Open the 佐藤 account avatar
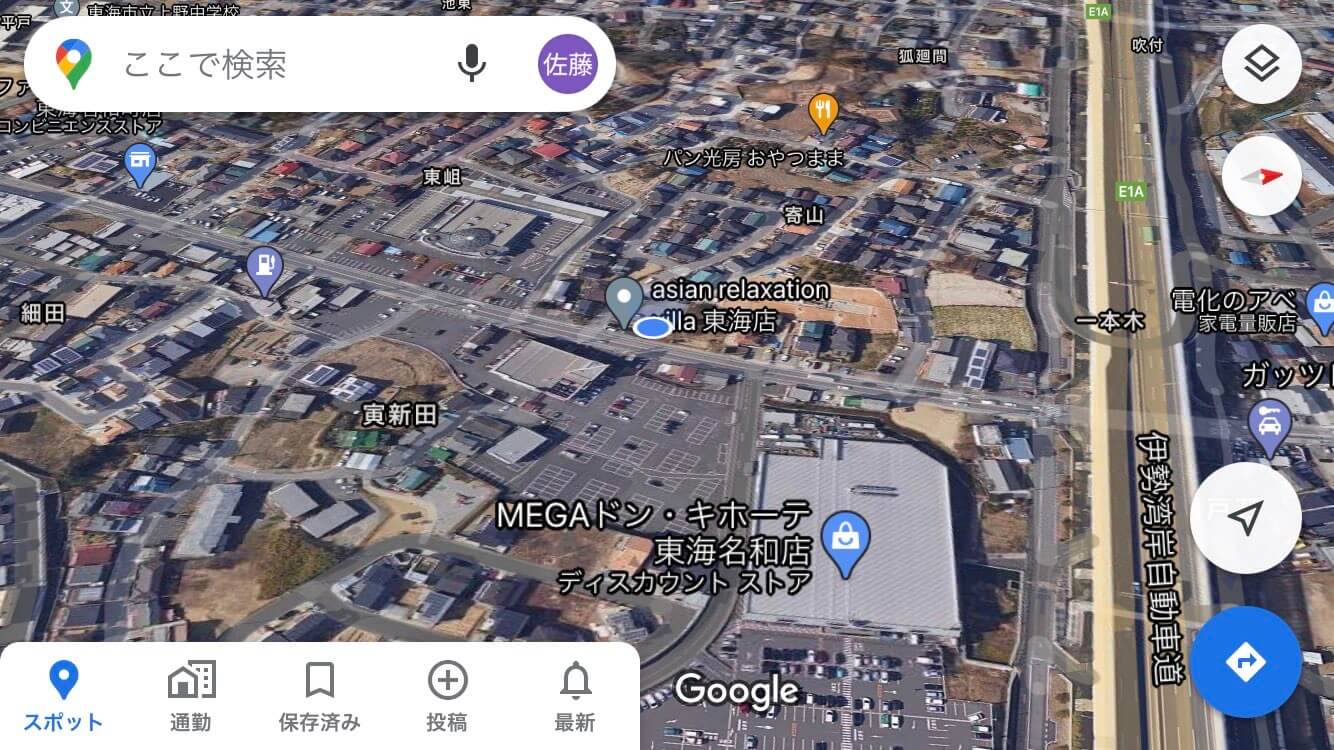The width and height of the screenshot is (1334, 750). click(567, 64)
